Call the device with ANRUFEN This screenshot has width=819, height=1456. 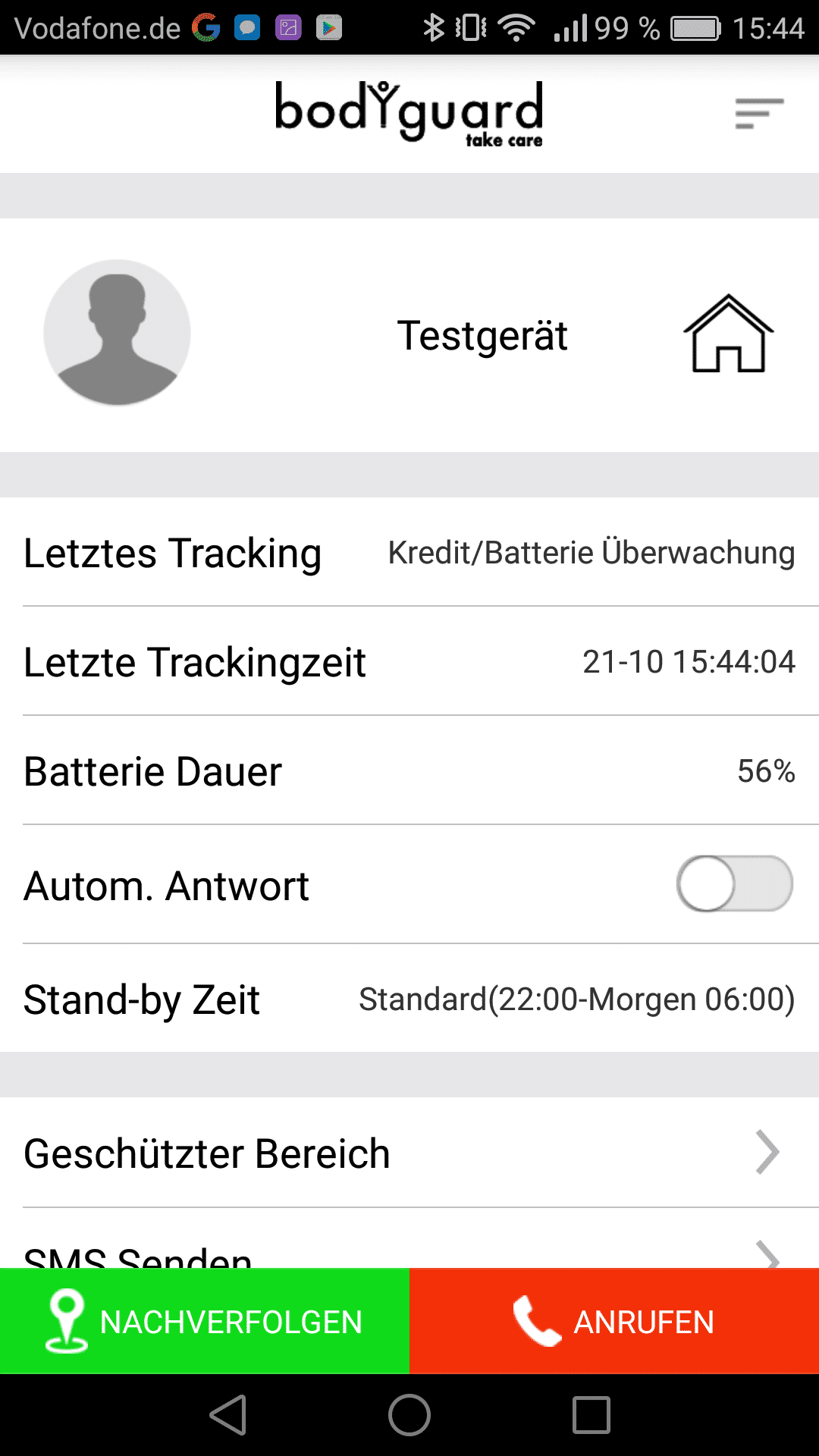614,1321
